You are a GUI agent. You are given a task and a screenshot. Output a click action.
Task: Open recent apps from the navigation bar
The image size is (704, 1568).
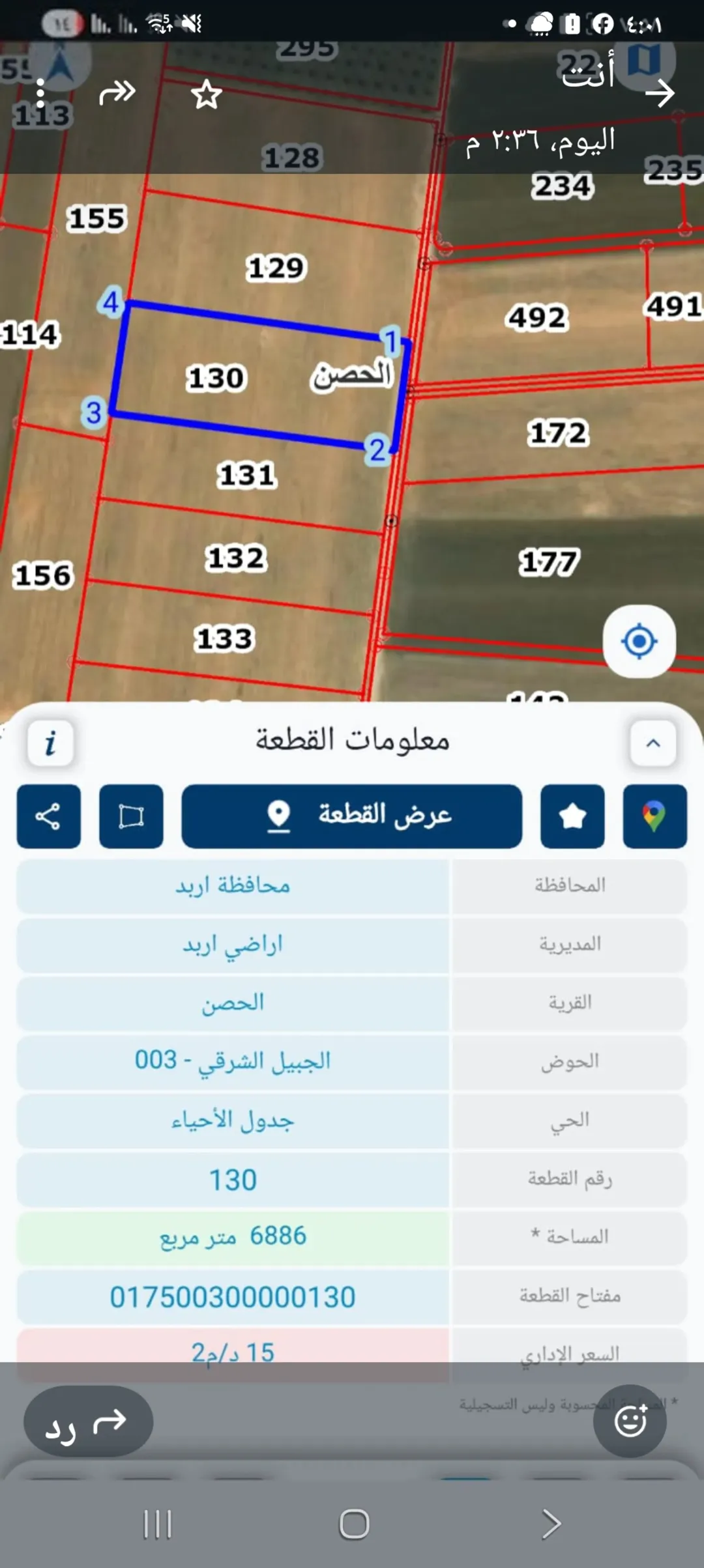(158, 1524)
